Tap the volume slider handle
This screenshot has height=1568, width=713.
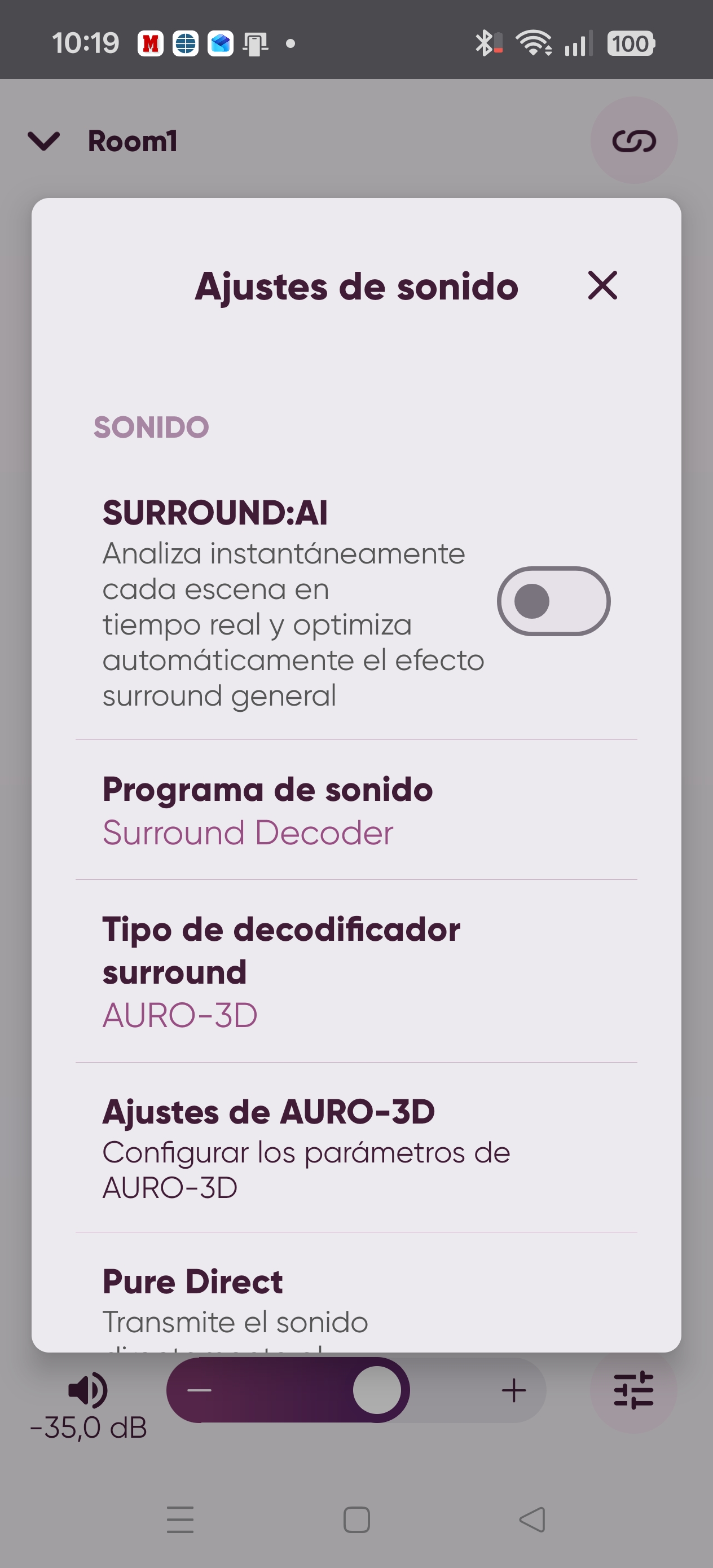pos(377,1390)
